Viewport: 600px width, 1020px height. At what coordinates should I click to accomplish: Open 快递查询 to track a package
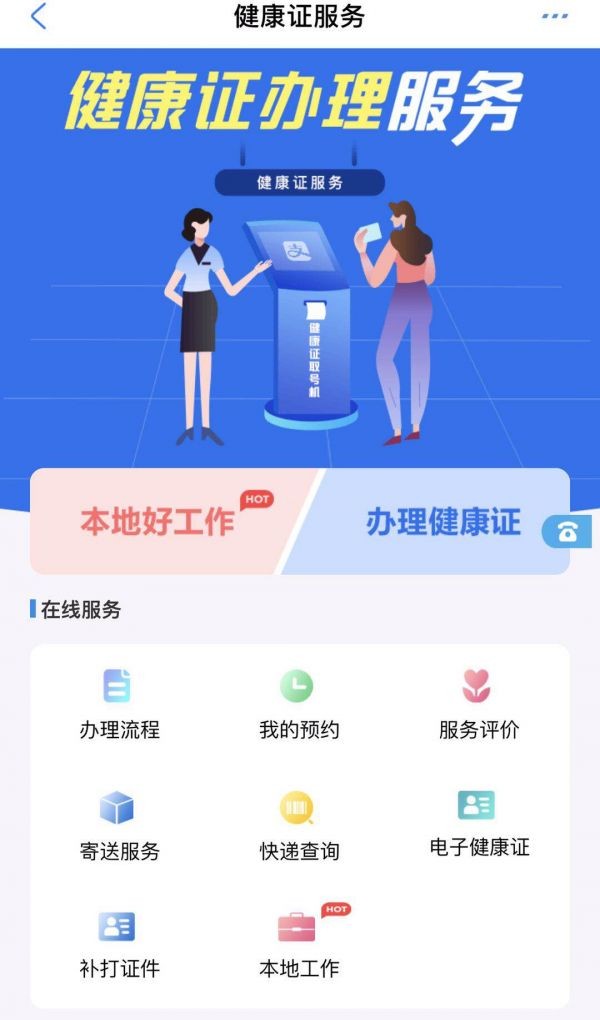tap(298, 825)
